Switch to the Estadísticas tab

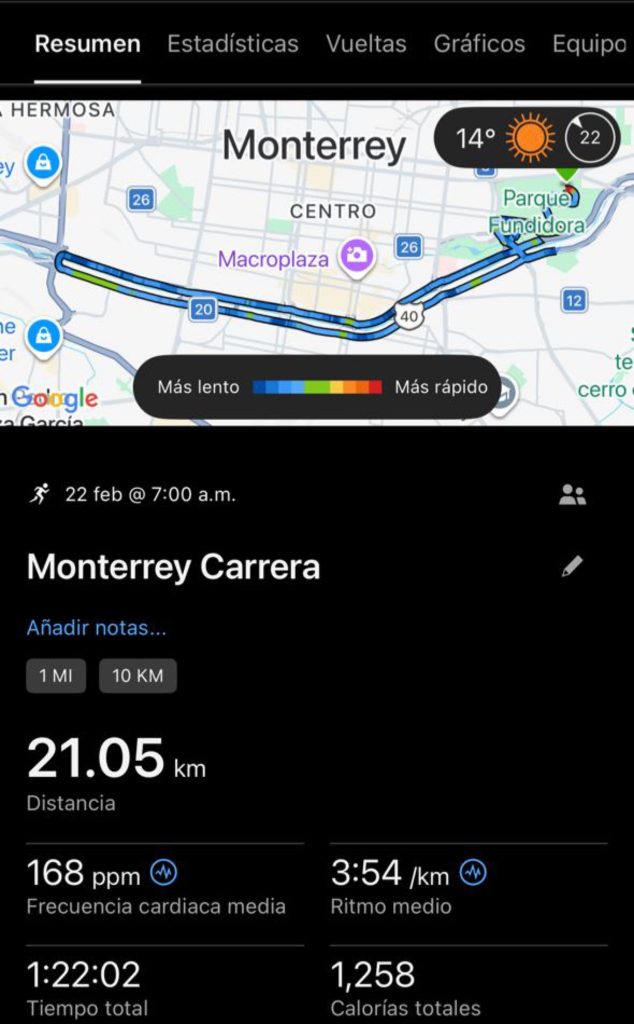coord(232,44)
